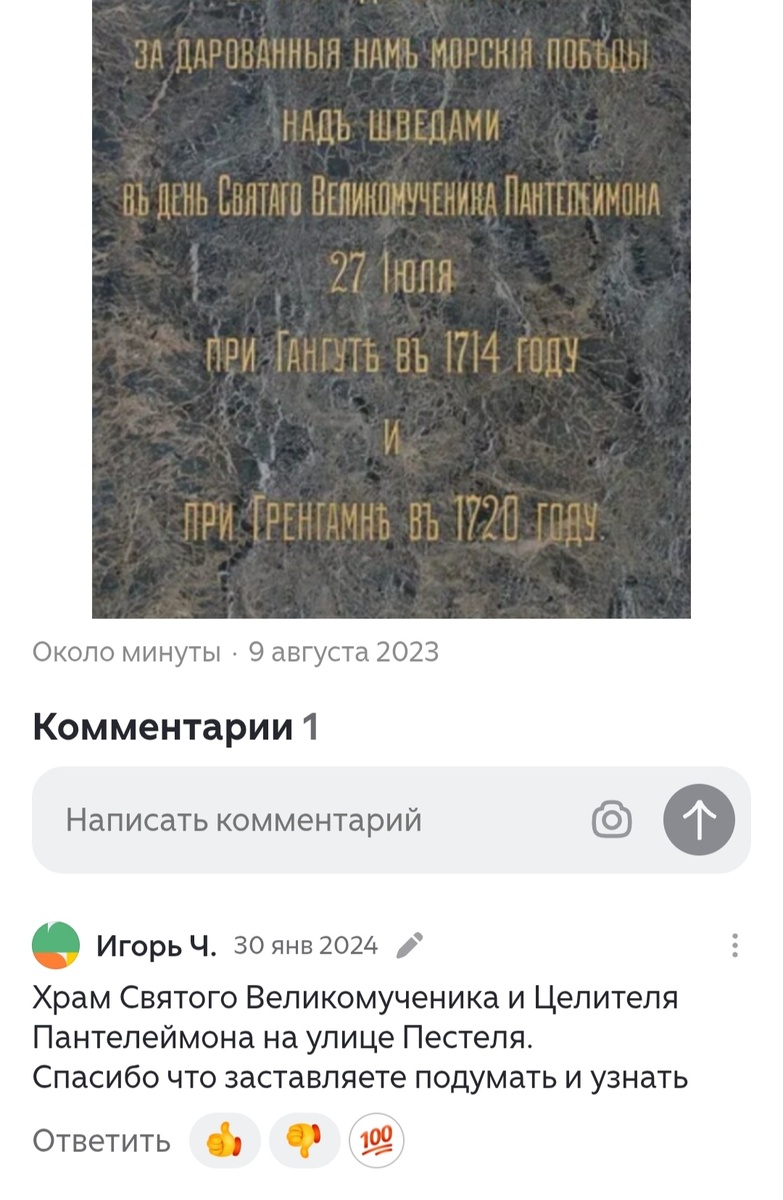
Task: Open the camera icon to attach a photo
Action: (x=614, y=819)
